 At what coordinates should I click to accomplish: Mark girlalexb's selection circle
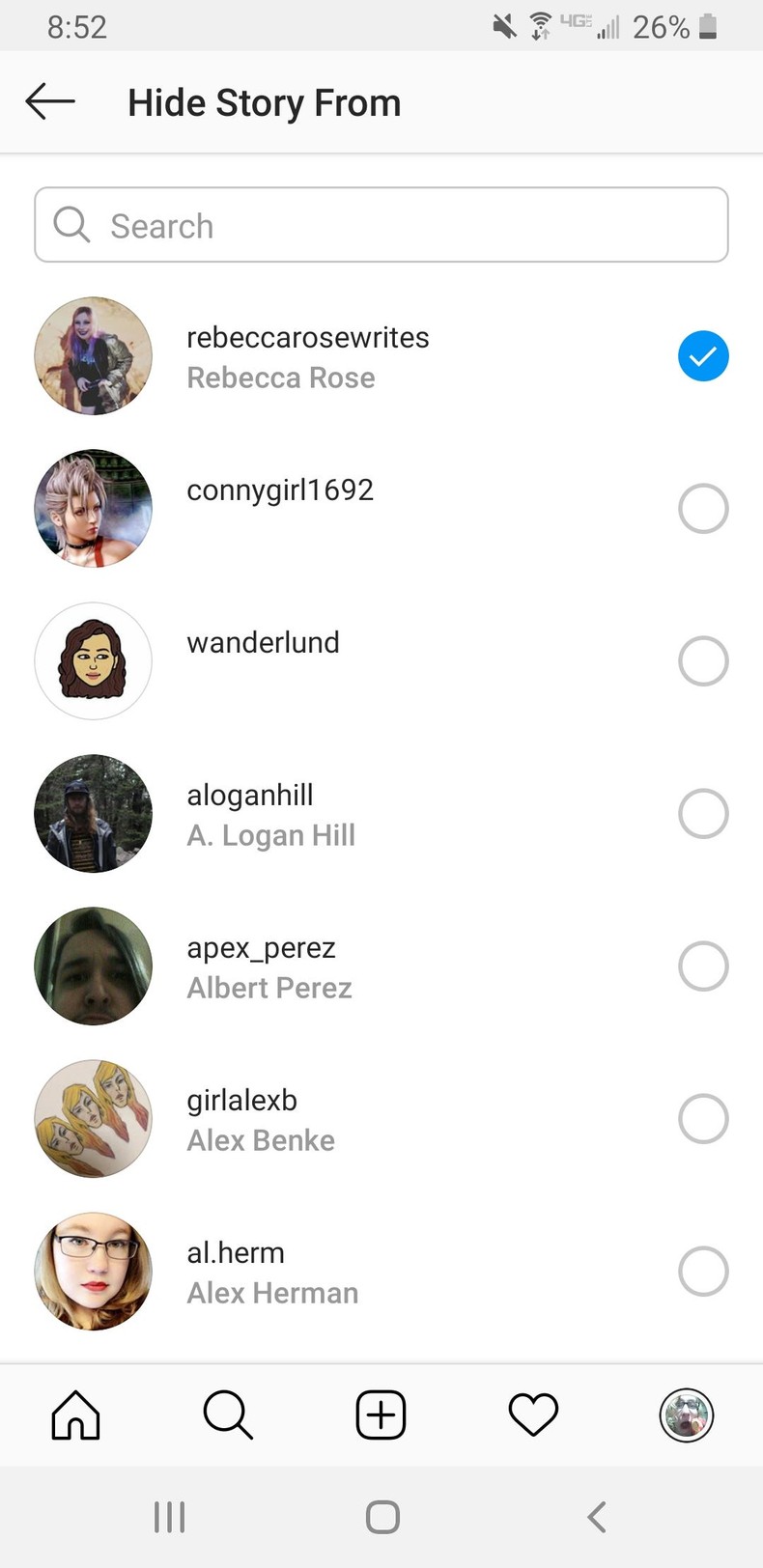tap(703, 1118)
